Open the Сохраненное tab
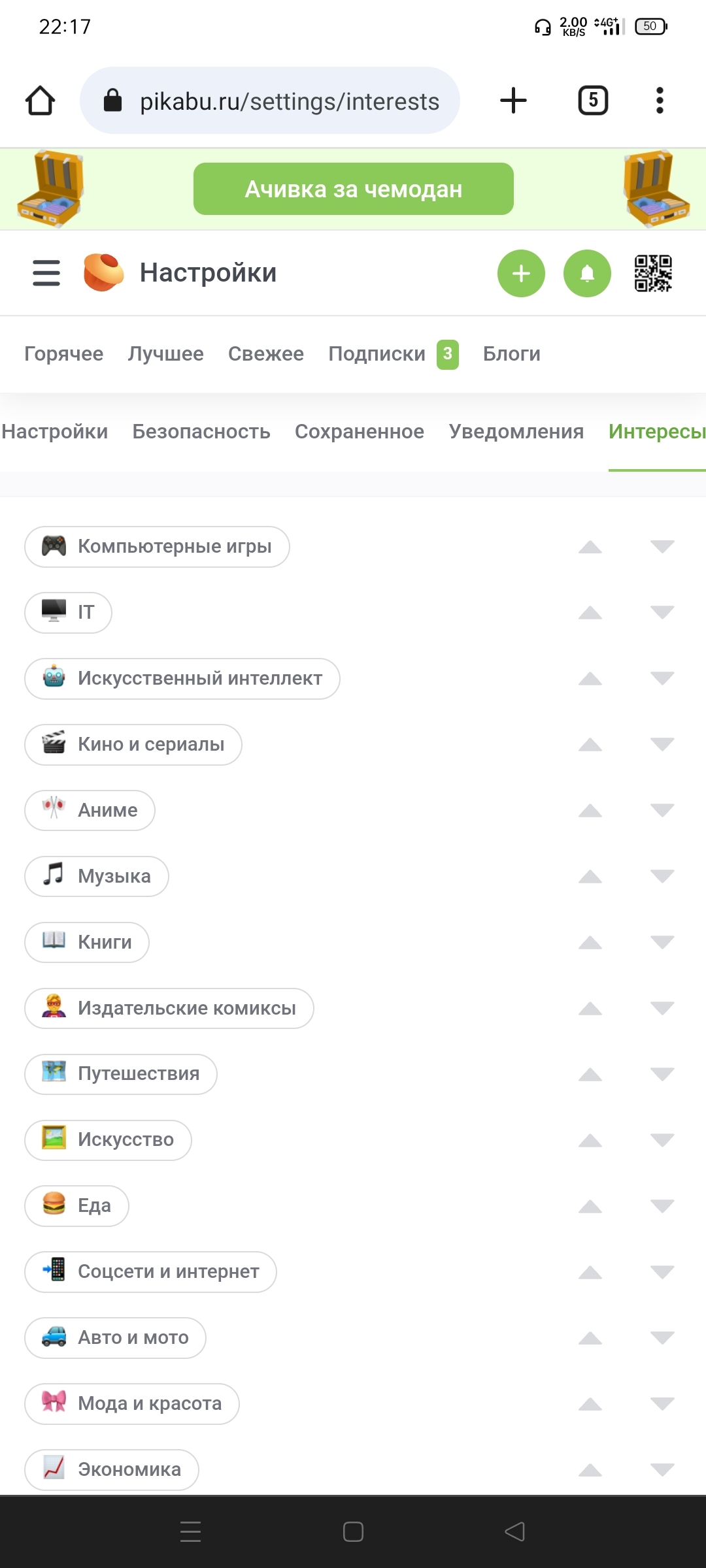The width and height of the screenshot is (706, 1568). click(x=359, y=431)
